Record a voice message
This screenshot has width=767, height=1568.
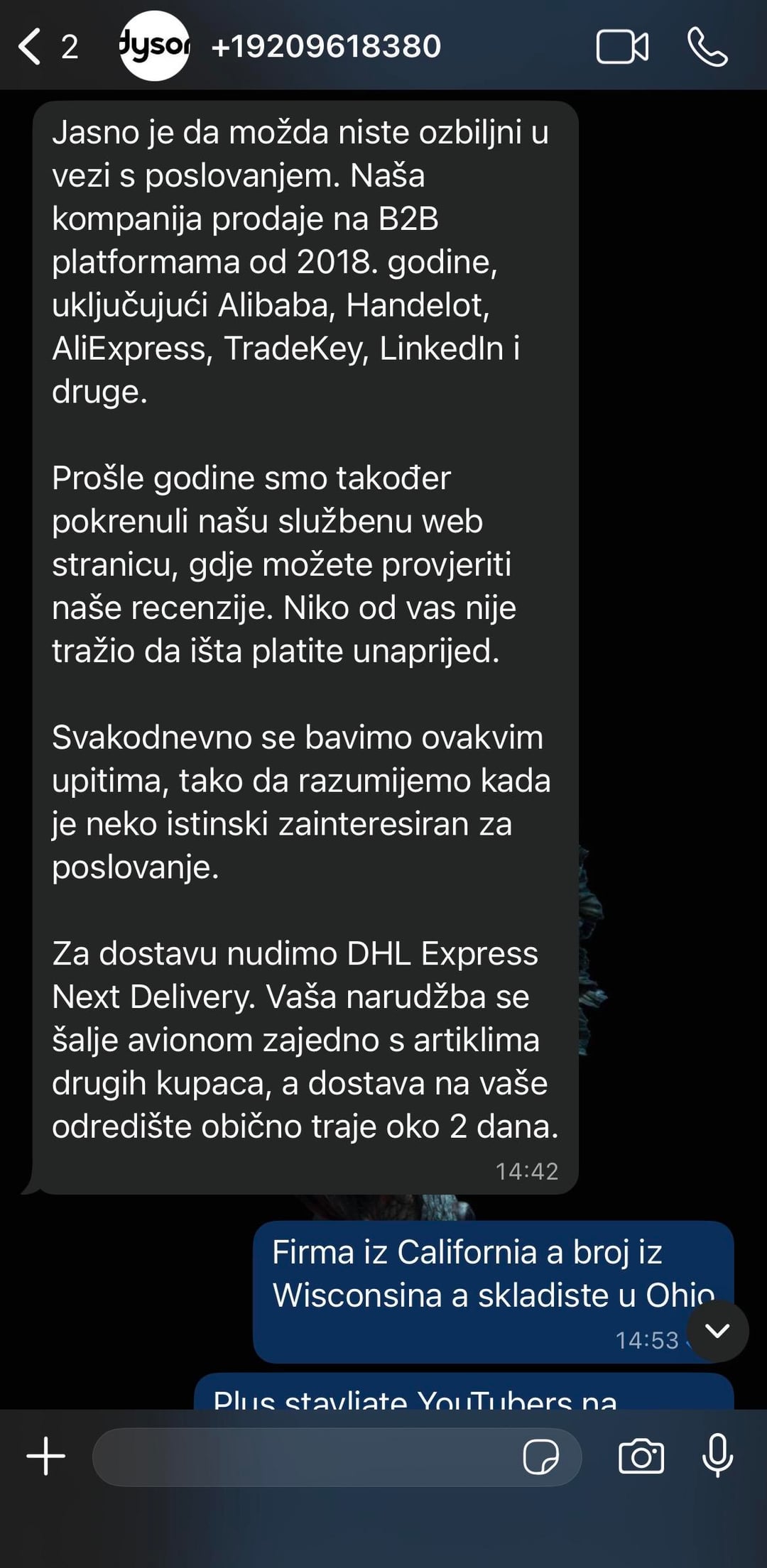point(717,1455)
